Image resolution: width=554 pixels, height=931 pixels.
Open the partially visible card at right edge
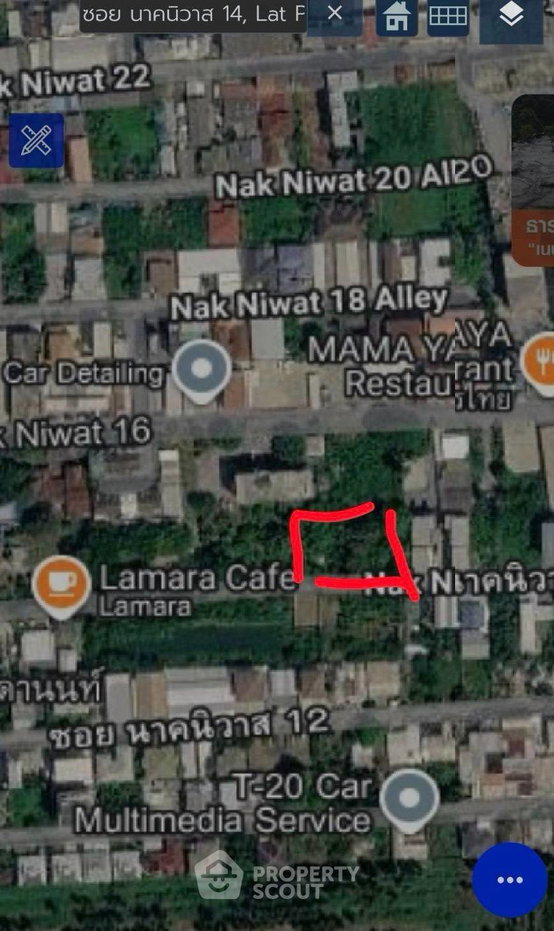coord(533,180)
